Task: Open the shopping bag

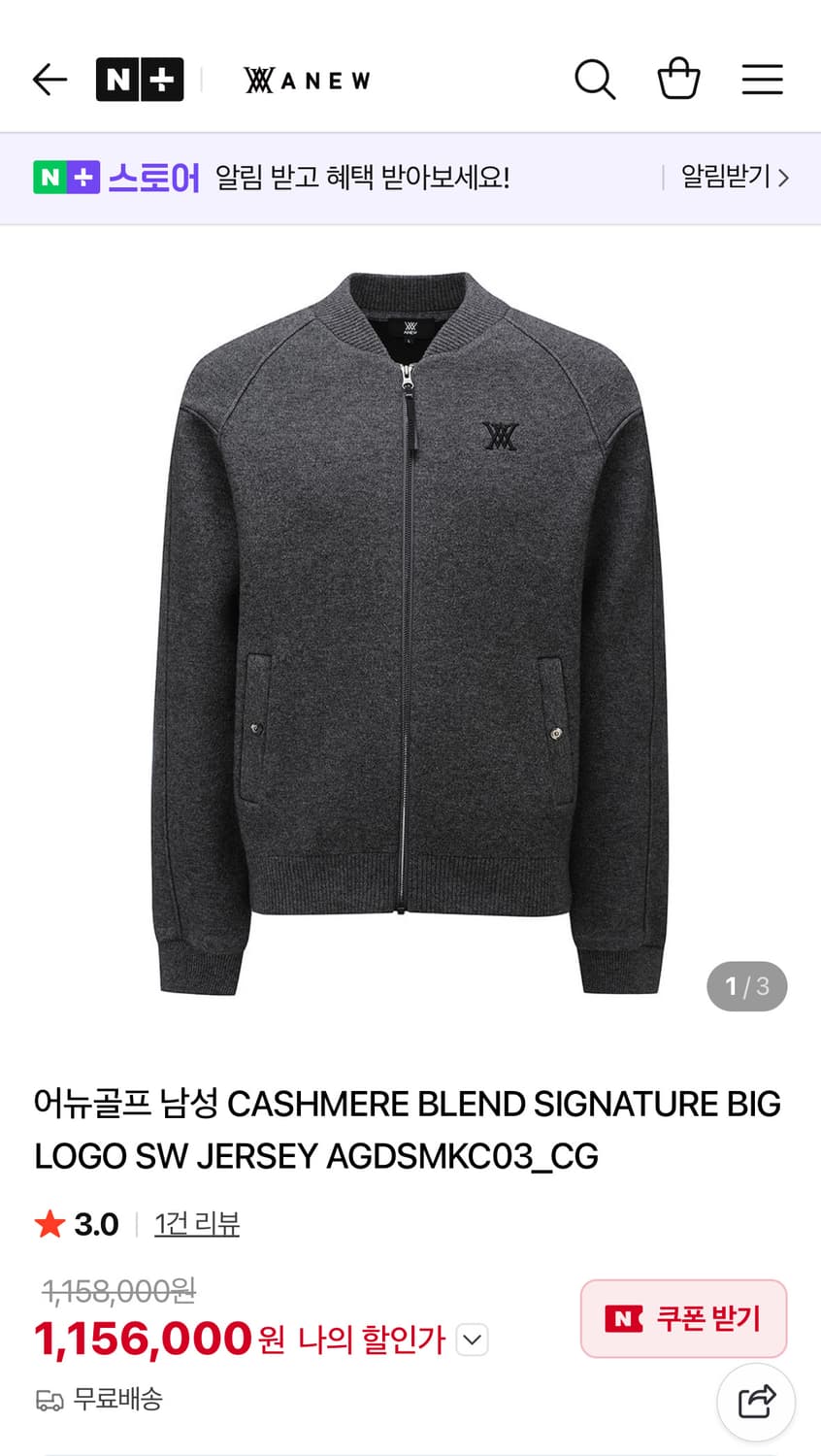Action: click(678, 78)
